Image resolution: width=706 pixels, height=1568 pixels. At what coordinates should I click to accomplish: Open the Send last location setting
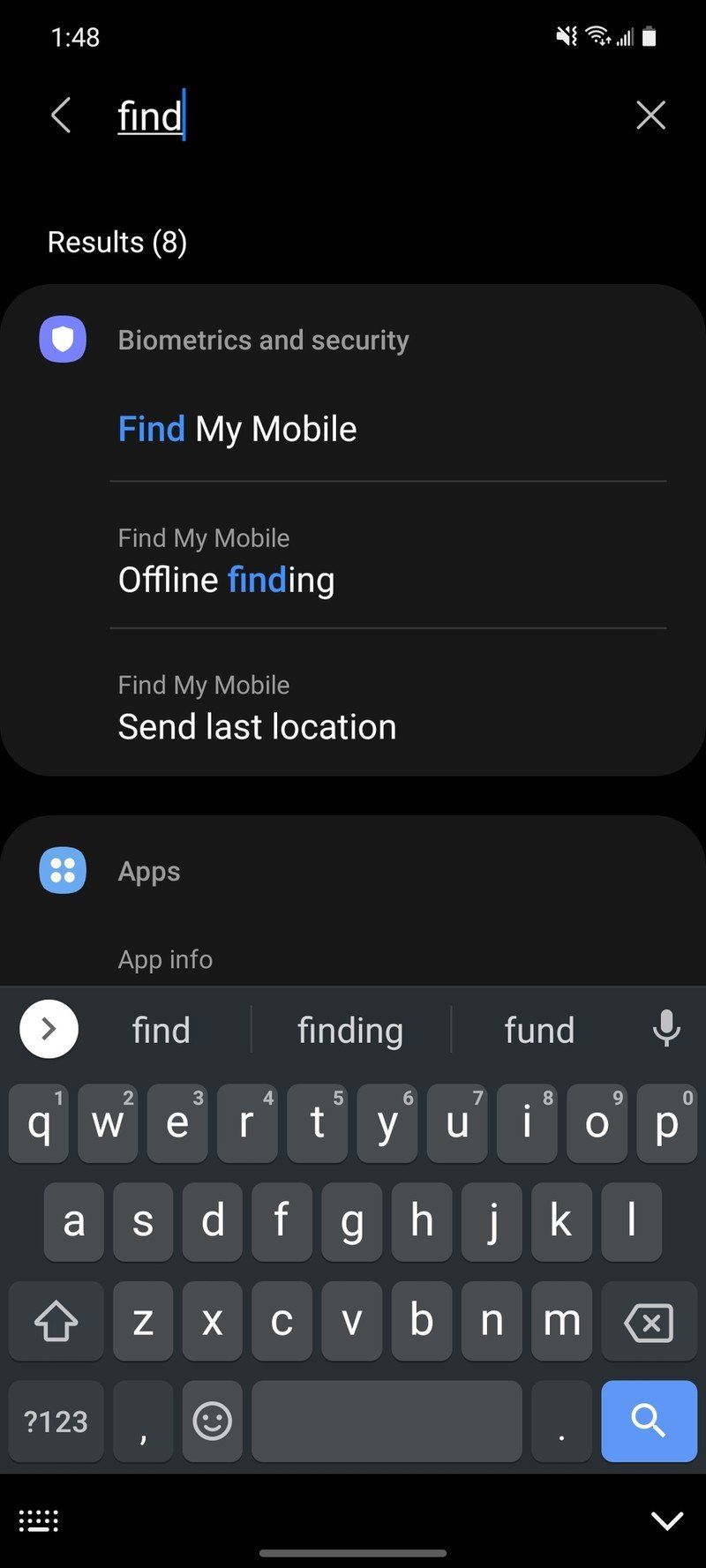[257, 726]
